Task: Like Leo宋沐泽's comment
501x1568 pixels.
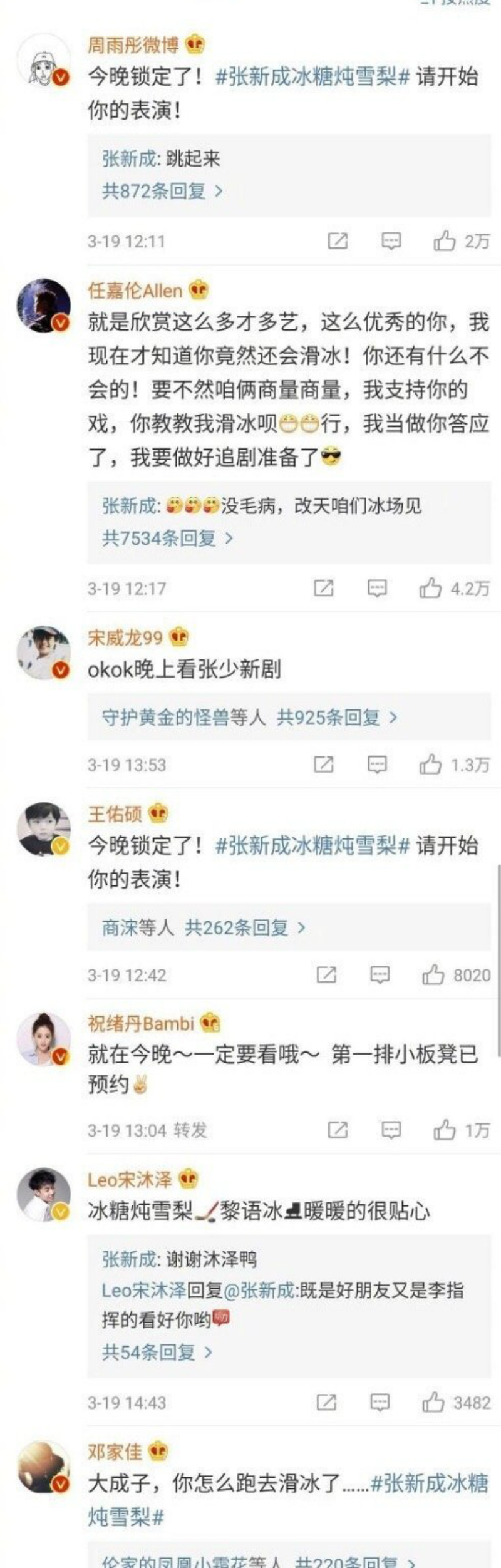Action: (x=433, y=1402)
